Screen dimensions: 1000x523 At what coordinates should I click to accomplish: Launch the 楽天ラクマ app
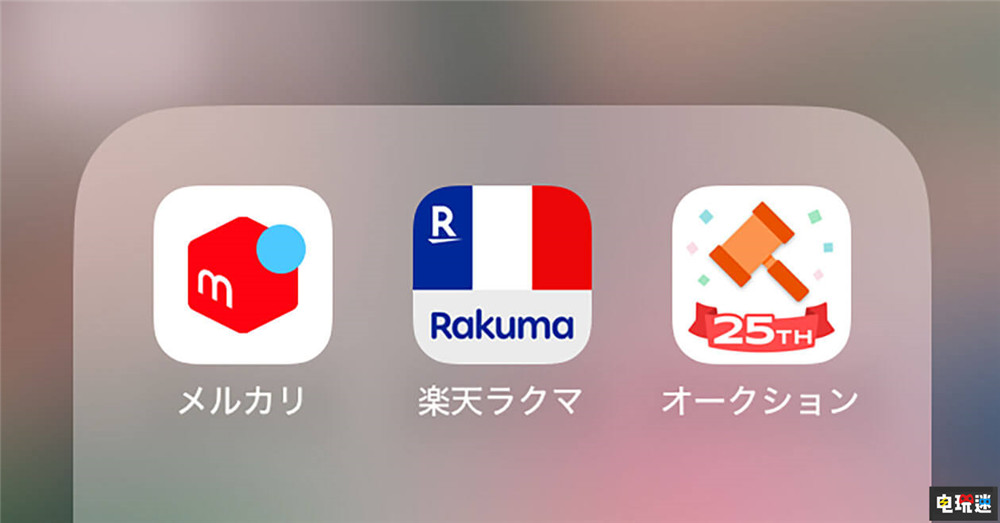(501, 275)
